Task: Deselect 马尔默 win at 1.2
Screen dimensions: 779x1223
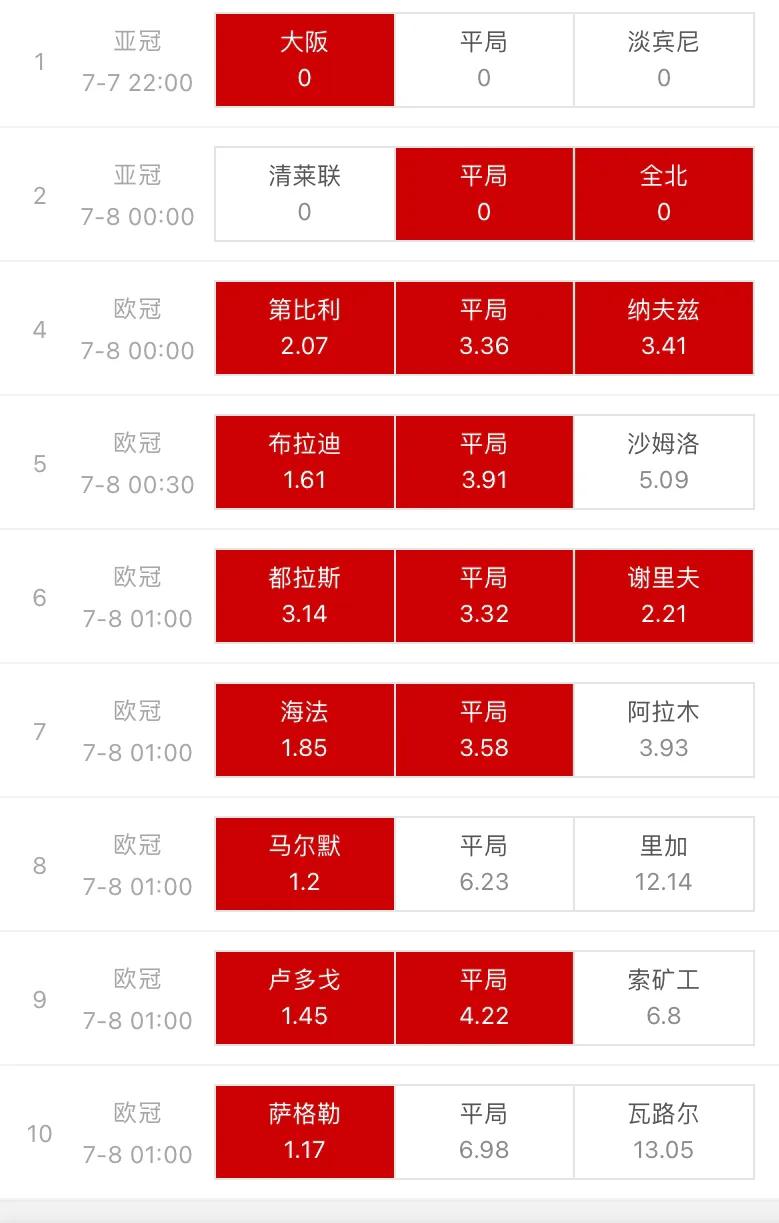Action: (x=305, y=864)
